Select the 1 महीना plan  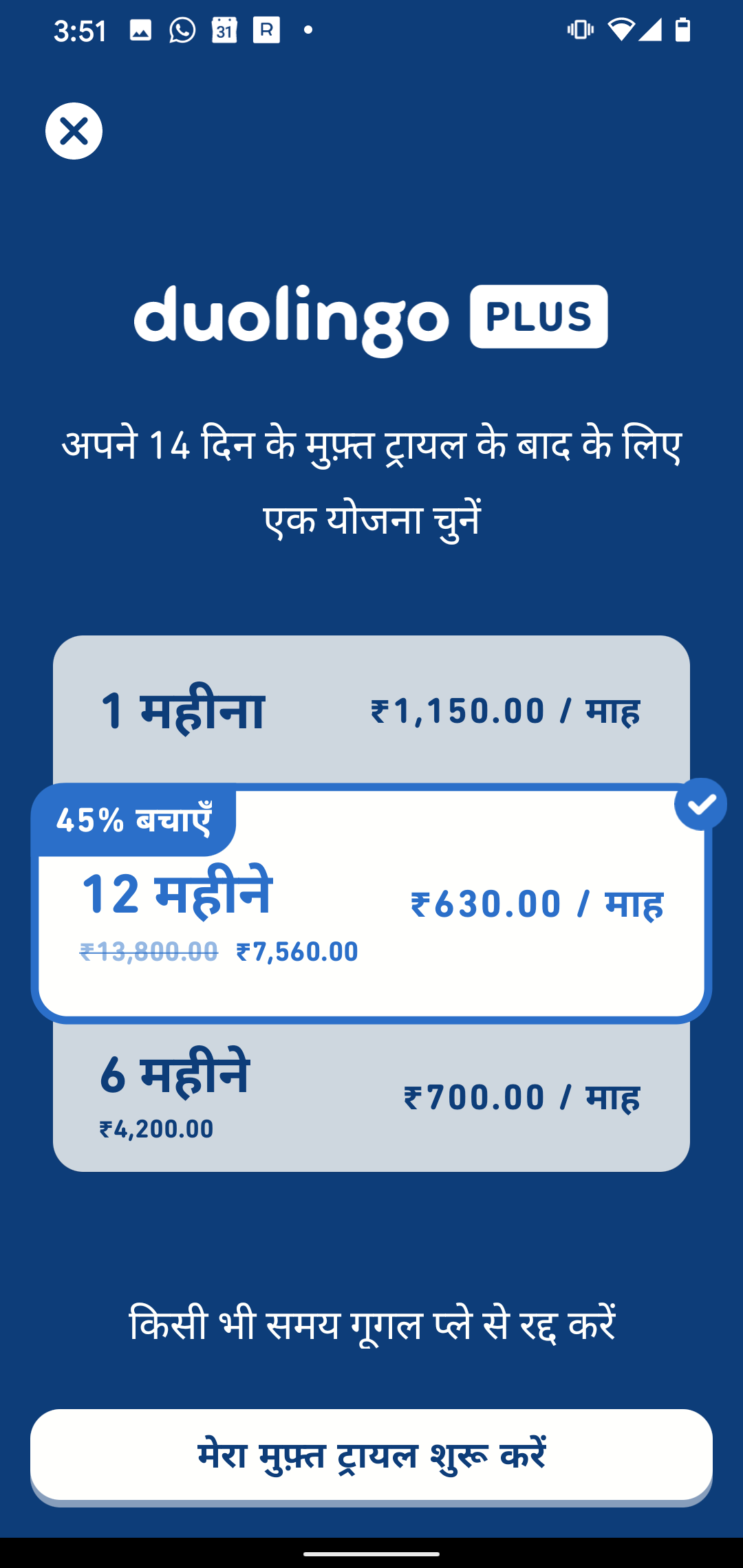click(371, 710)
